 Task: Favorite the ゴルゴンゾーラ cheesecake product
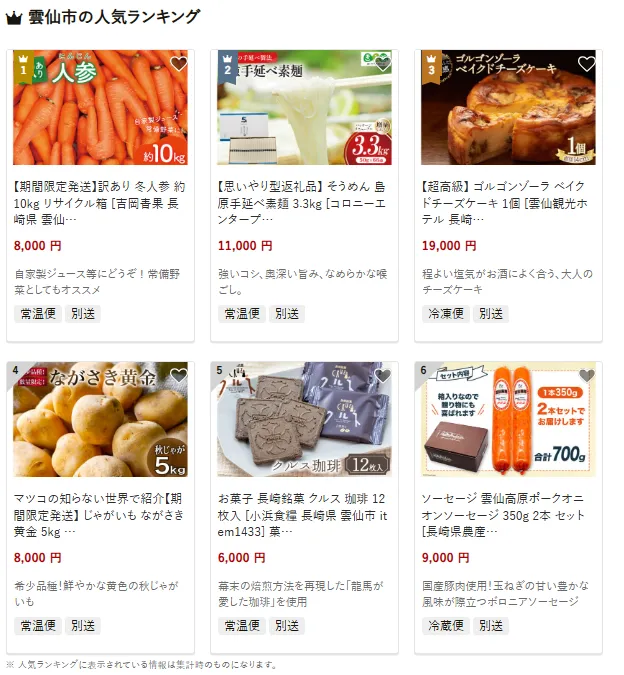pos(586,64)
